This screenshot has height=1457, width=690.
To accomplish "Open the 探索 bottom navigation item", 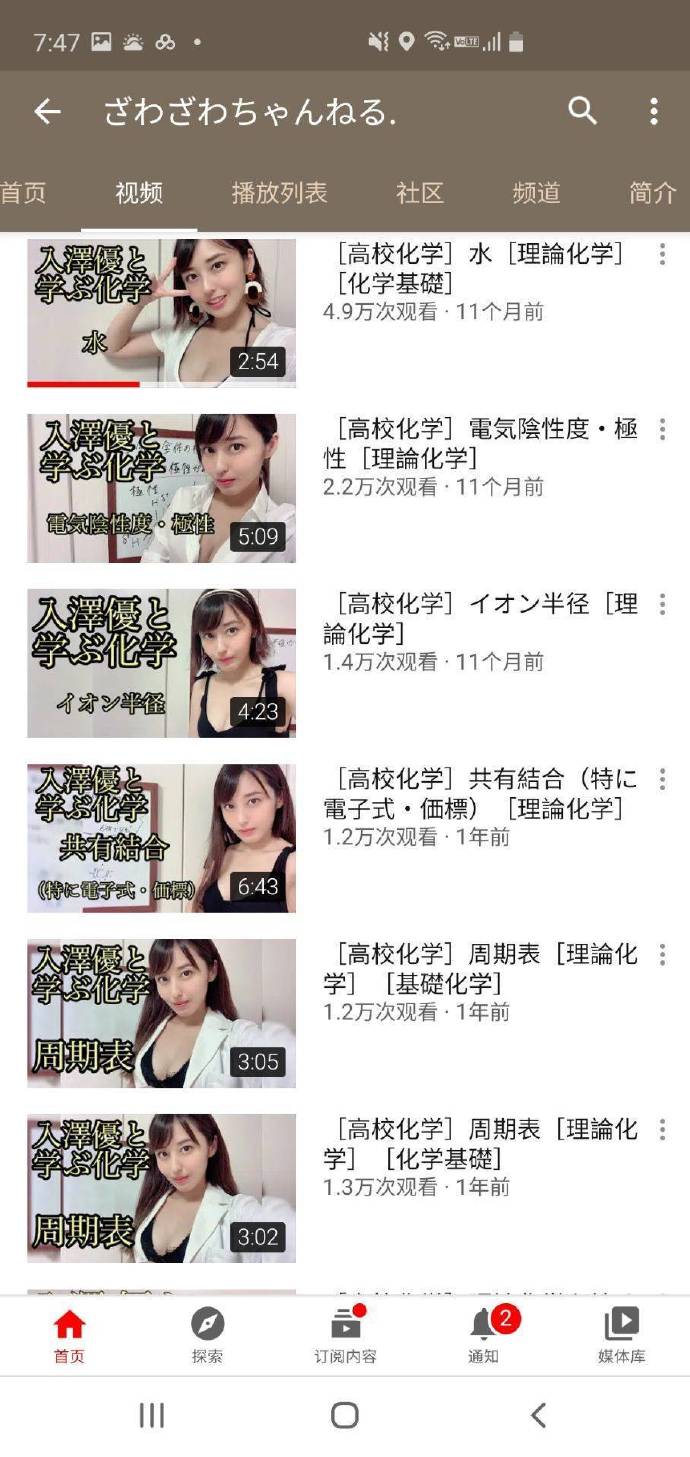I will pos(207,1336).
